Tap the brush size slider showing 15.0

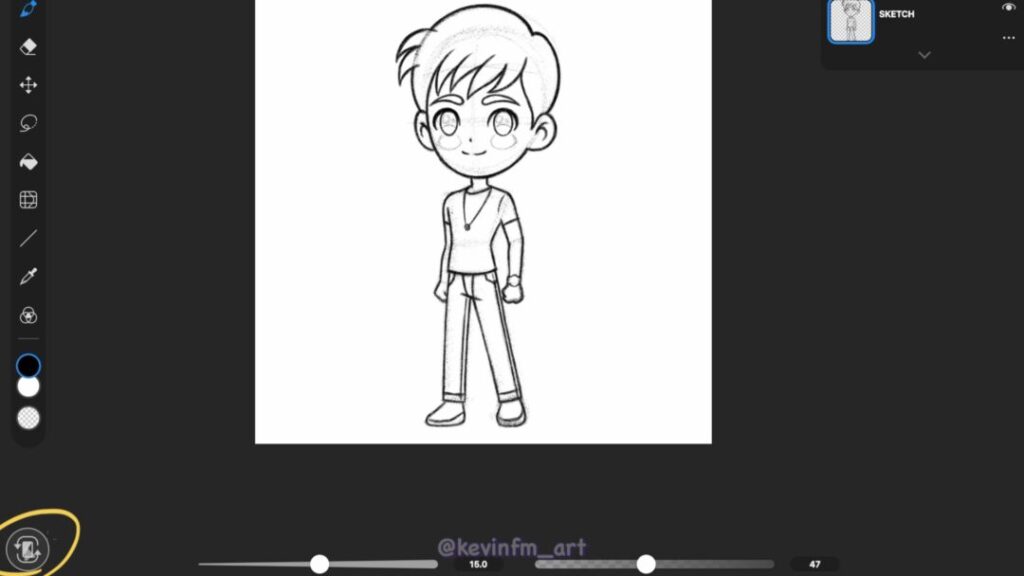pos(319,564)
